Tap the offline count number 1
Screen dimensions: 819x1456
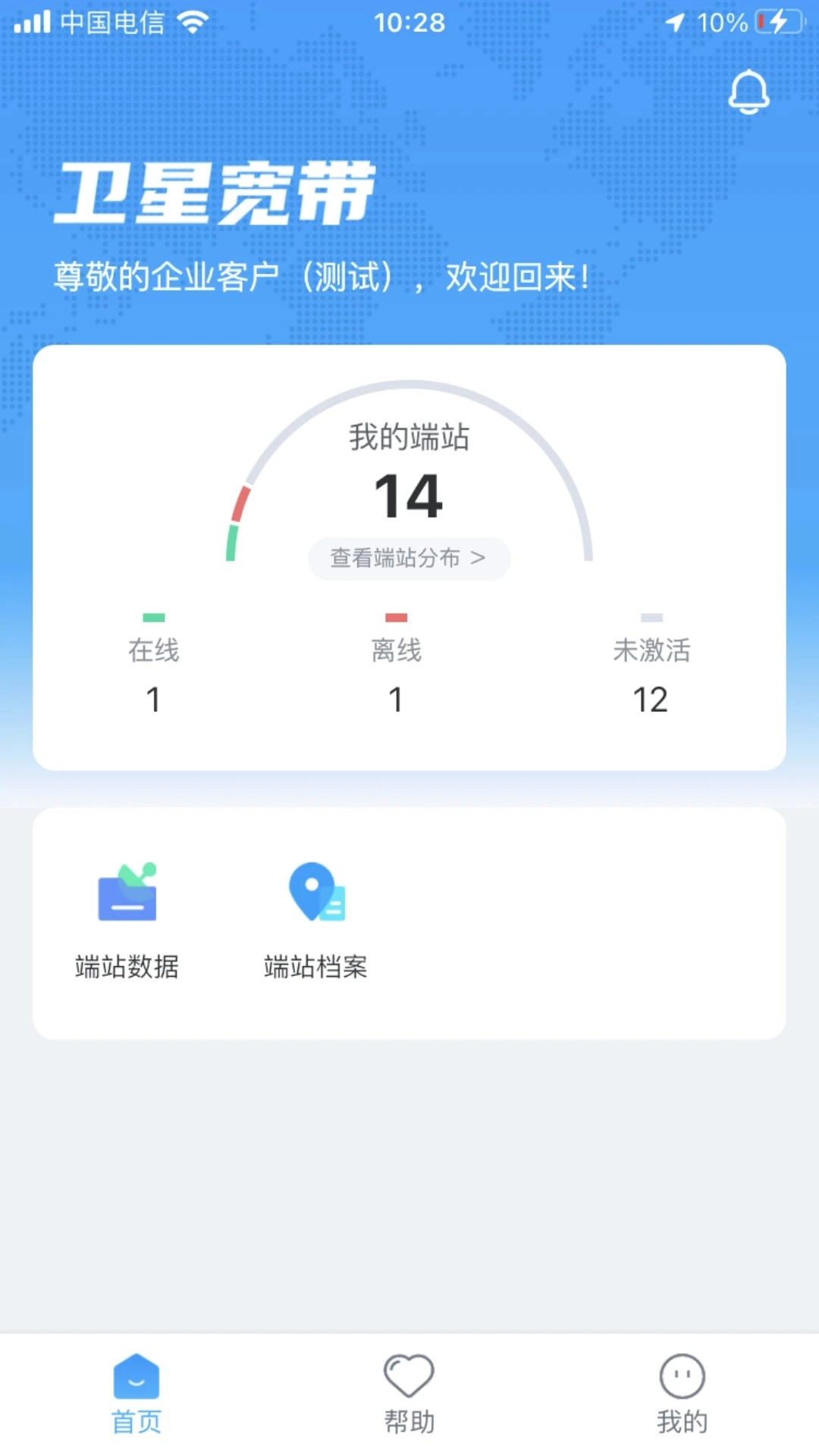(395, 698)
